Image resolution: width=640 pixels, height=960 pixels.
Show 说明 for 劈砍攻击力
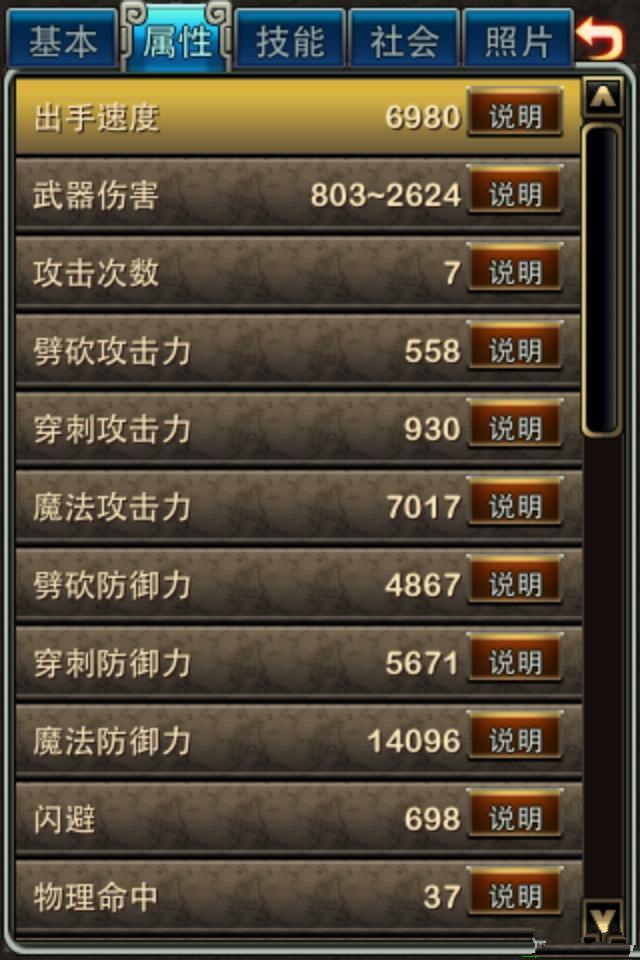[515, 351]
